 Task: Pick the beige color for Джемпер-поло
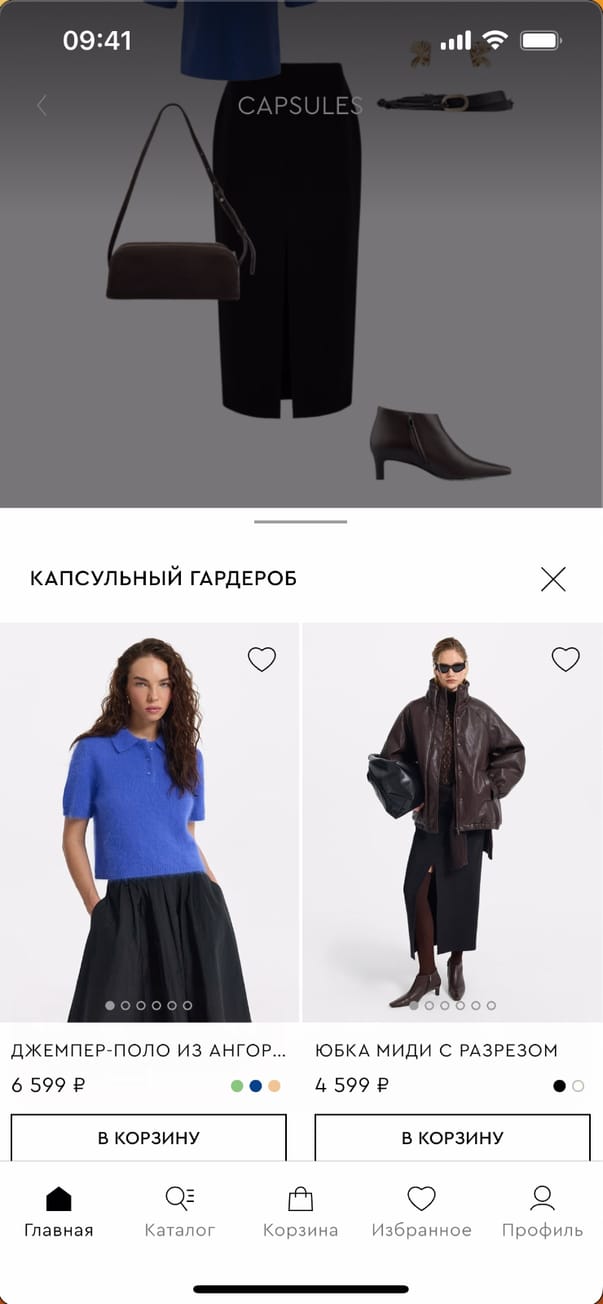point(274,1086)
